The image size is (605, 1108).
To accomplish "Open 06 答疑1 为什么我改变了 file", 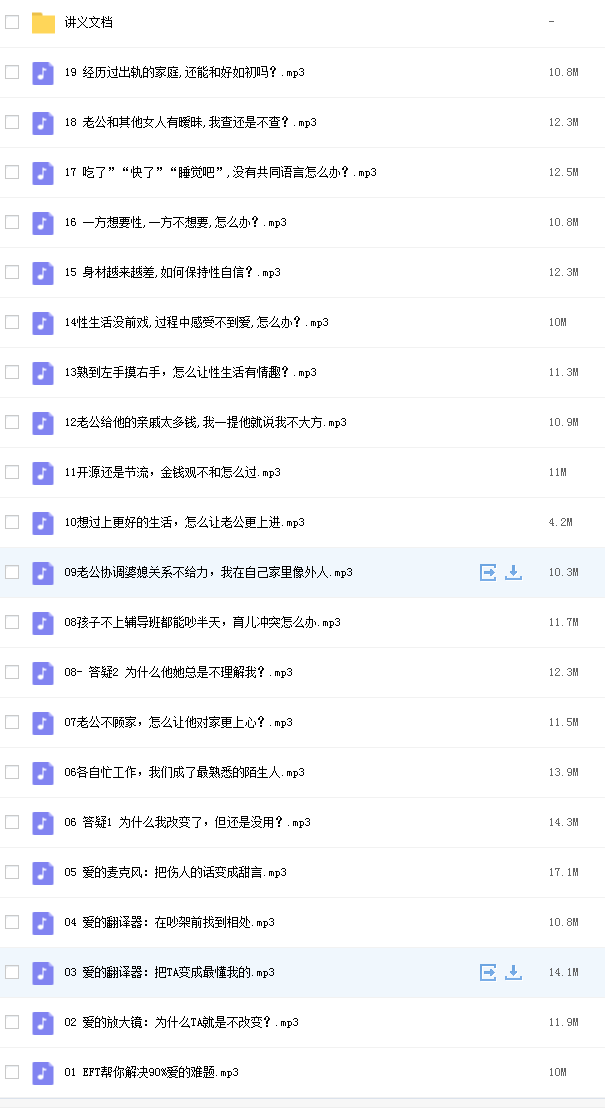I will tap(187, 822).
